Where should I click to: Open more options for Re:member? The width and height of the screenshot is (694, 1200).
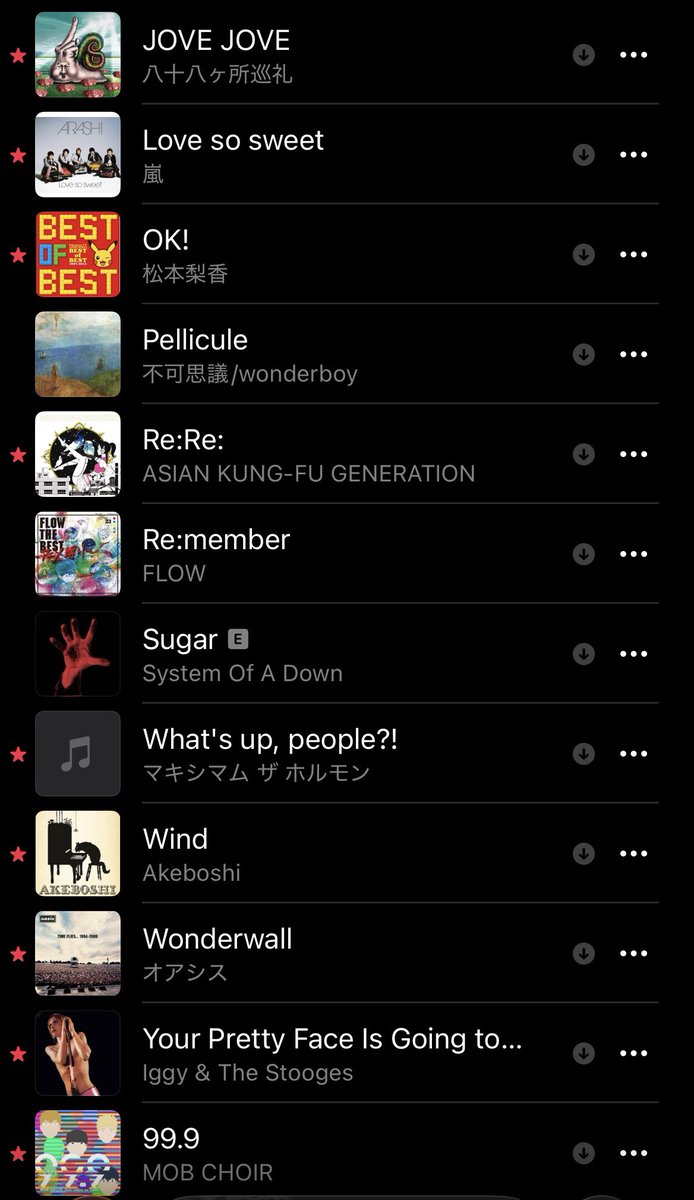(x=633, y=554)
